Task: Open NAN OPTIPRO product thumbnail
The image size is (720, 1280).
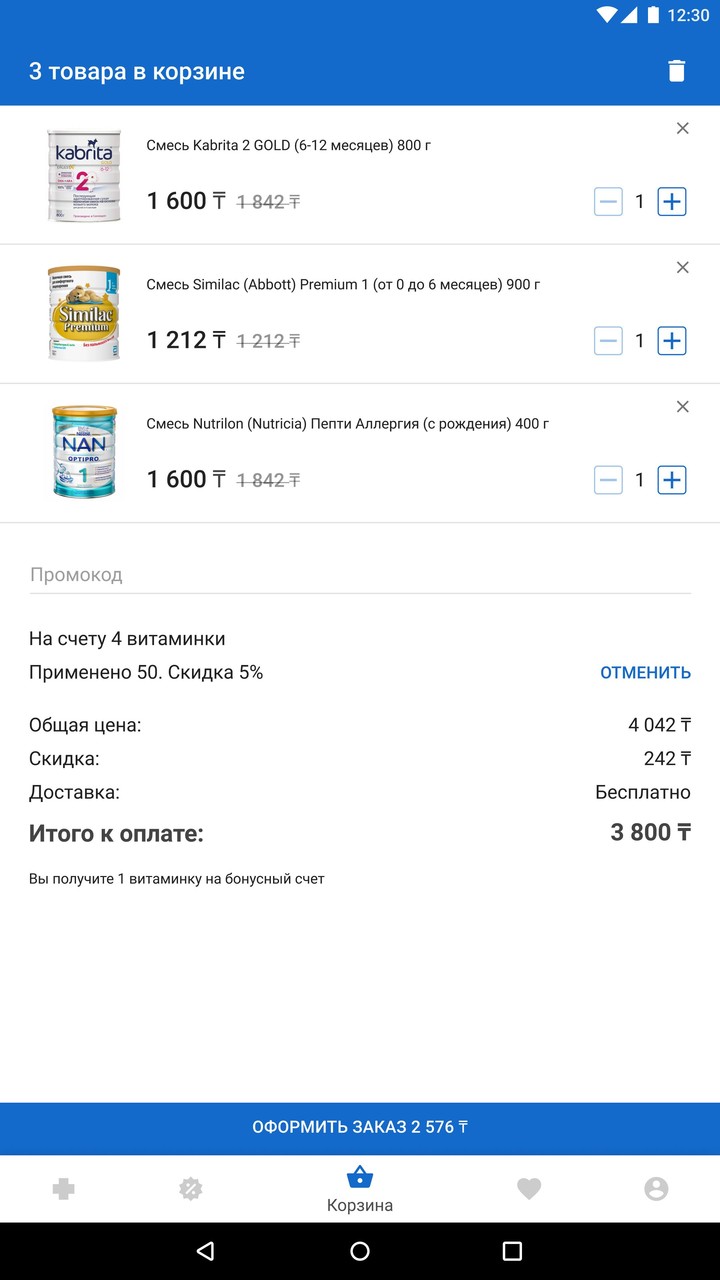Action: point(84,452)
